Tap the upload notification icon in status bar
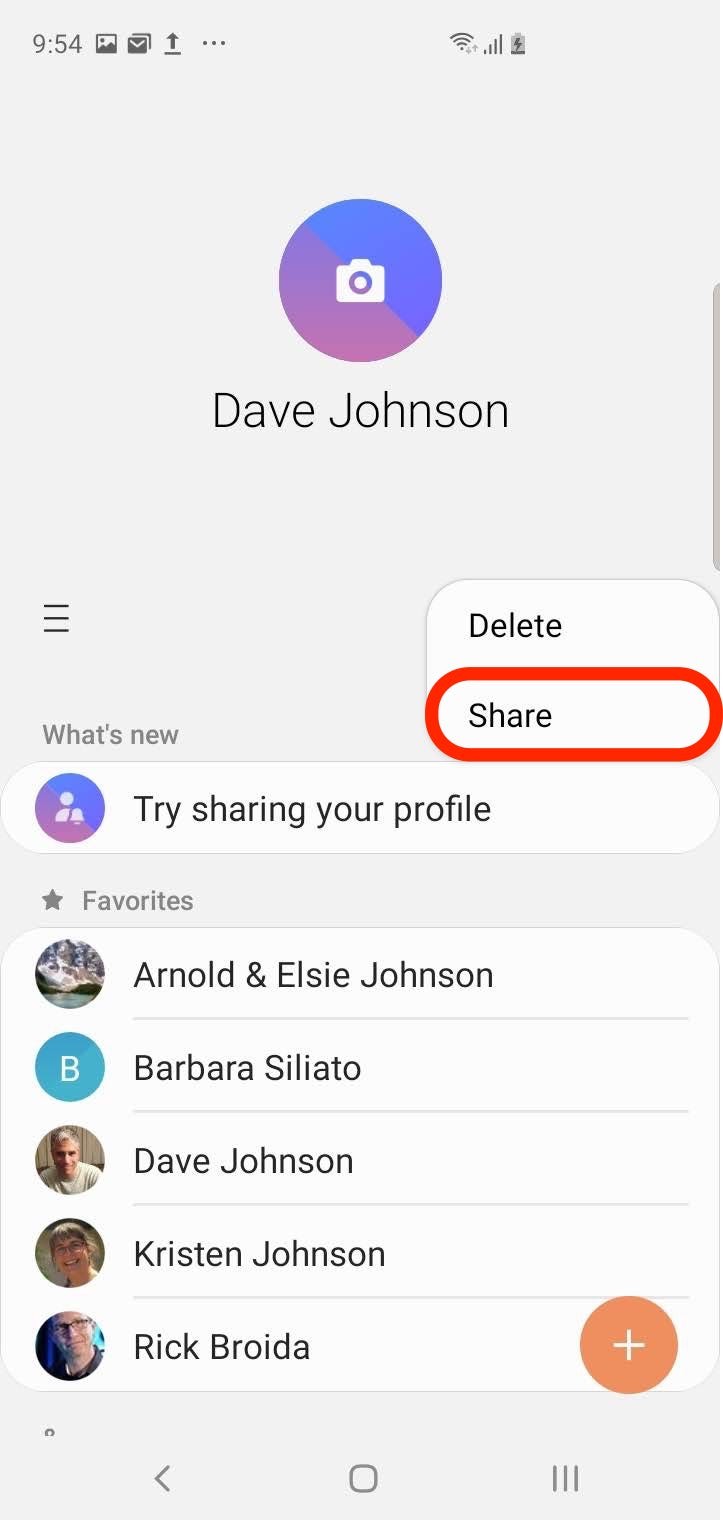 (x=171, y=43)
